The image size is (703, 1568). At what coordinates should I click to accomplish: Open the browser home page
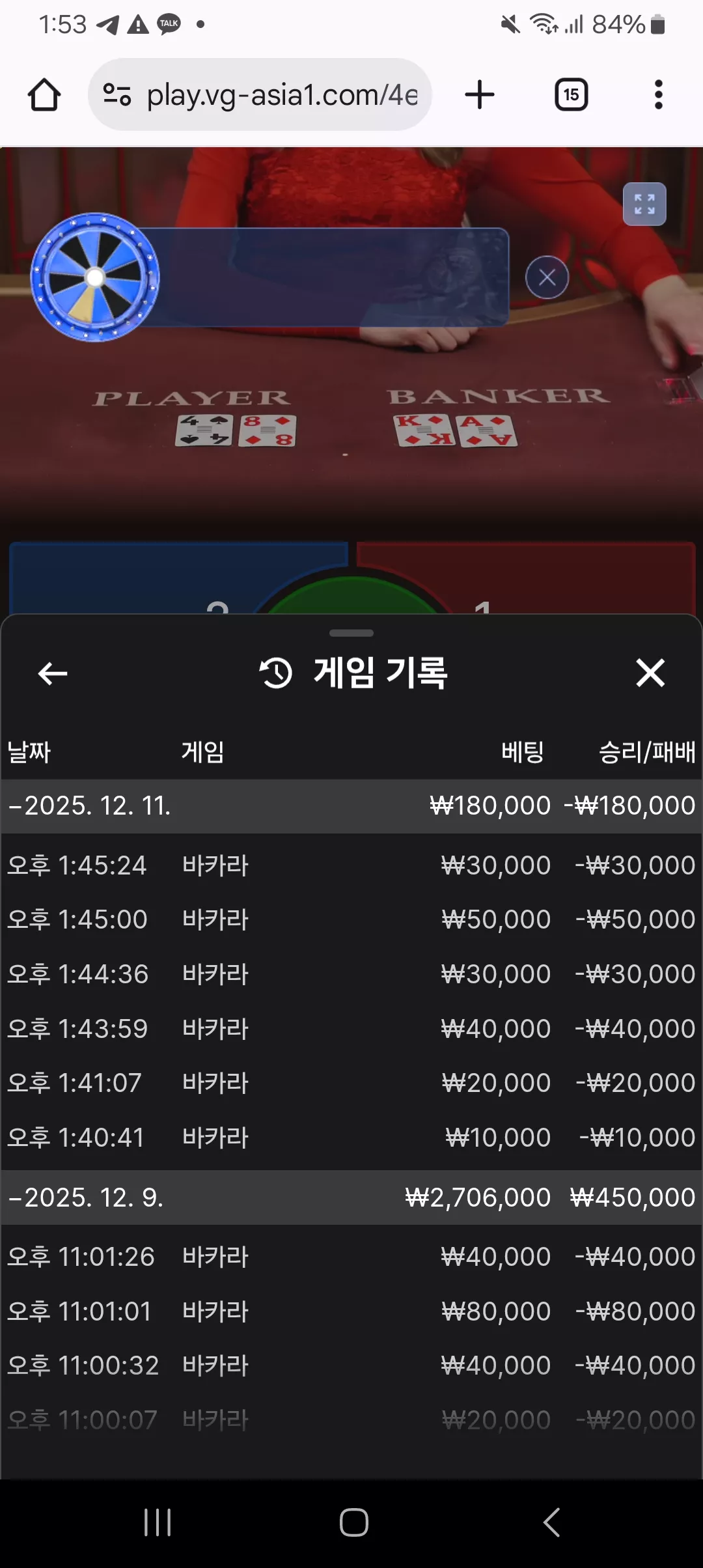click(44, 95)
